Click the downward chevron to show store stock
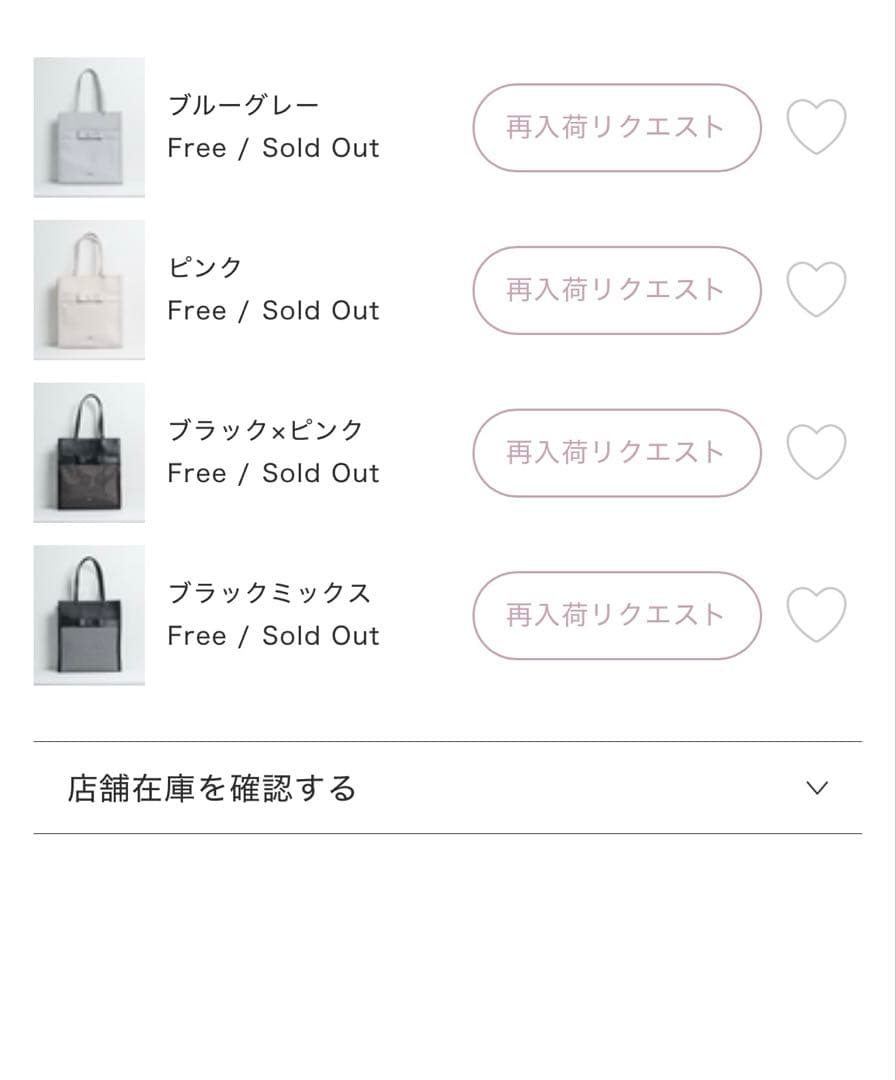The width and height of the screenshot is (896, 1080). pyautogui.click(x=819, y=789)
